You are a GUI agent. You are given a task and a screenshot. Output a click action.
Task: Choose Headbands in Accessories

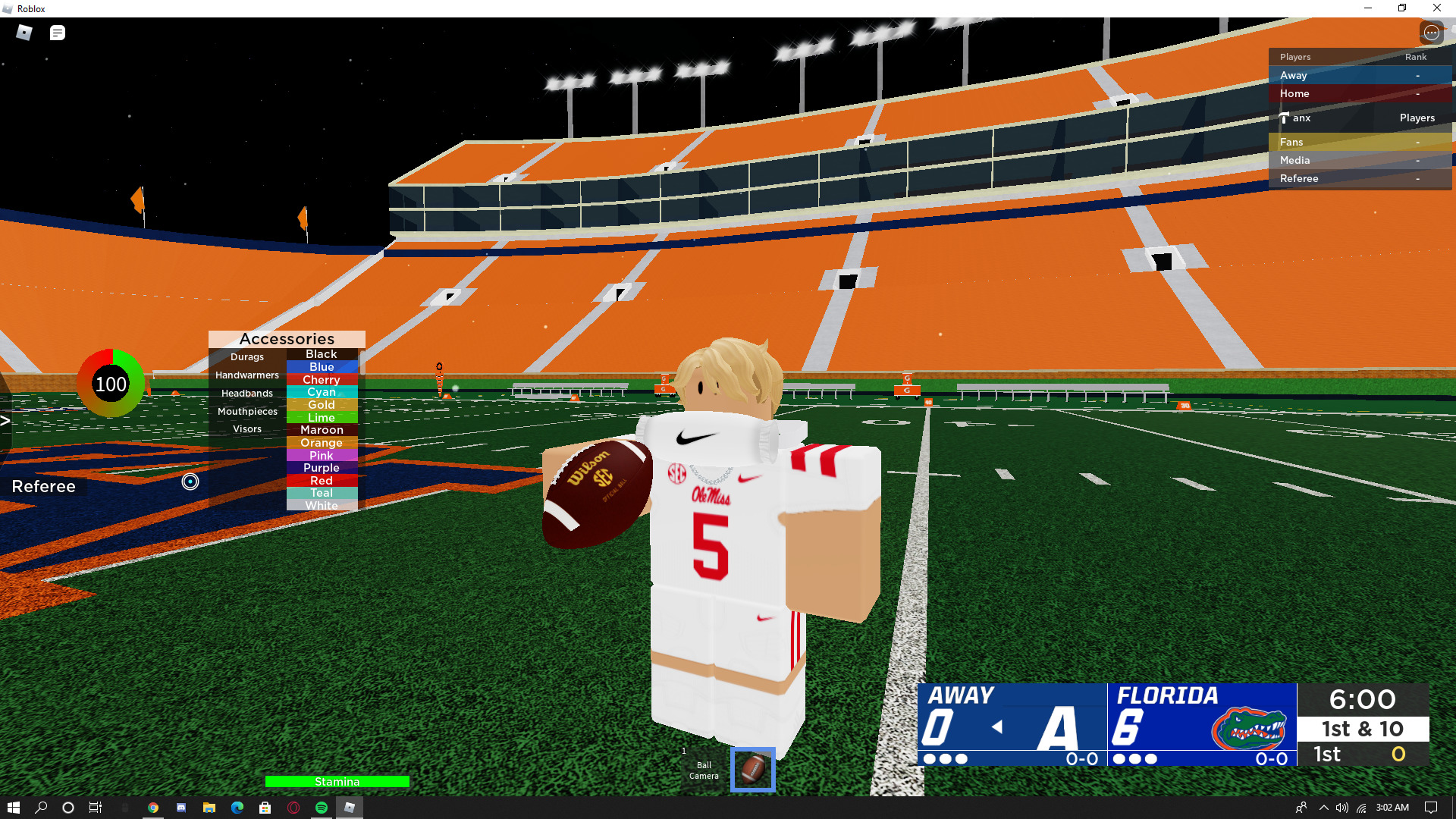point(247,394)
